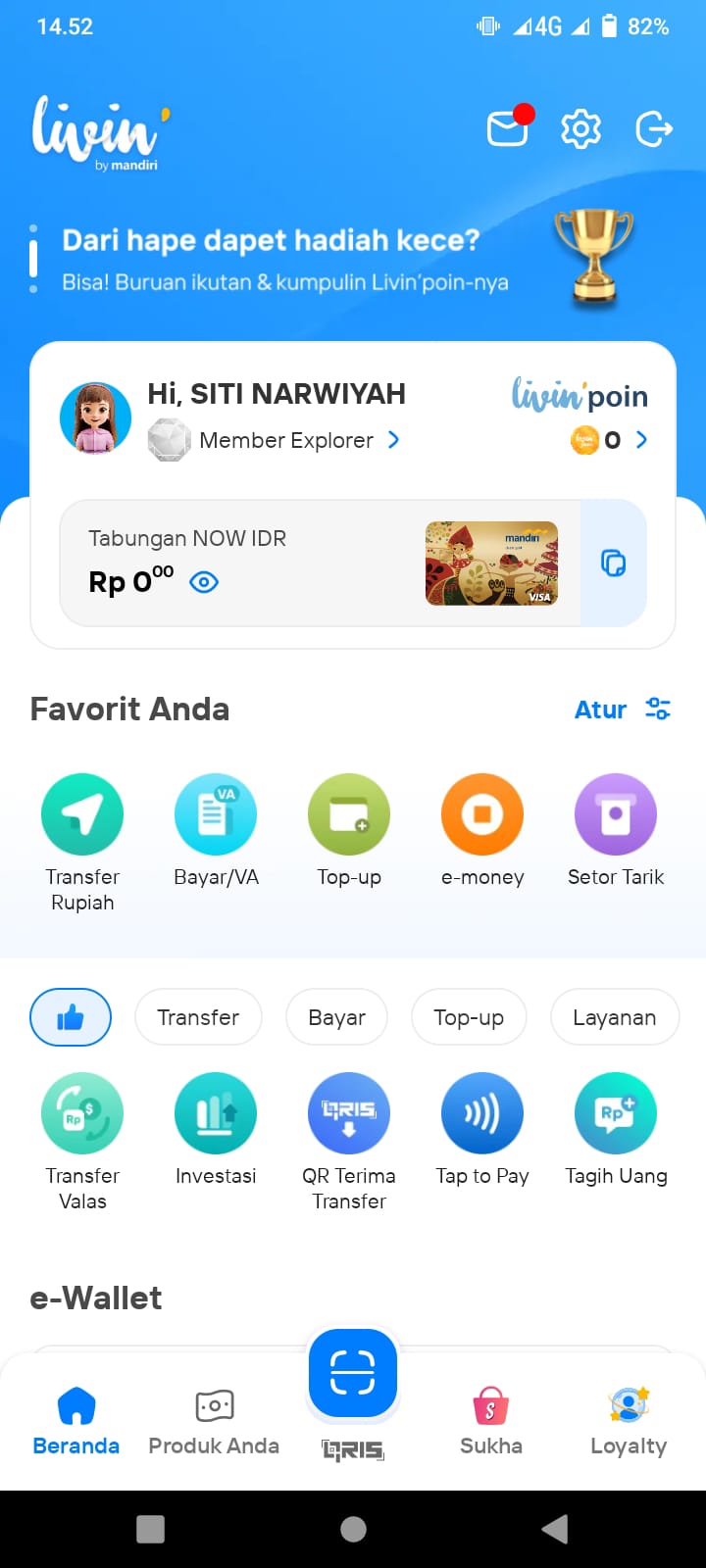Select the Layanan chip

coord(615,1017)
